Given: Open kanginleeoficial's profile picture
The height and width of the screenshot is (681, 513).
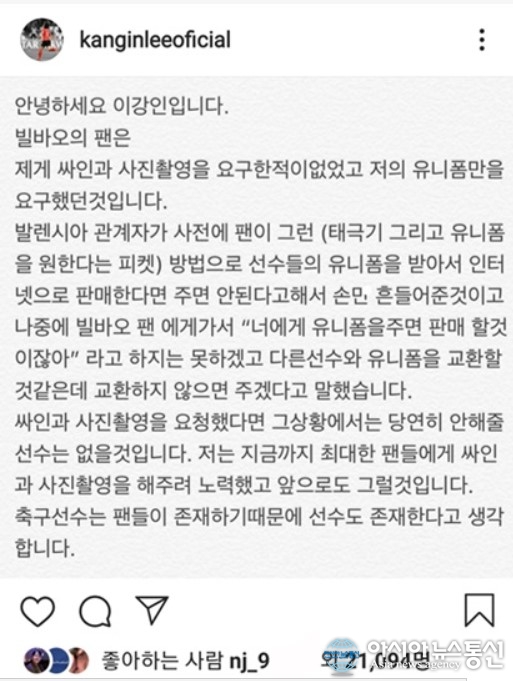Looking at the screenshot, I should click(x=42, y=40).
